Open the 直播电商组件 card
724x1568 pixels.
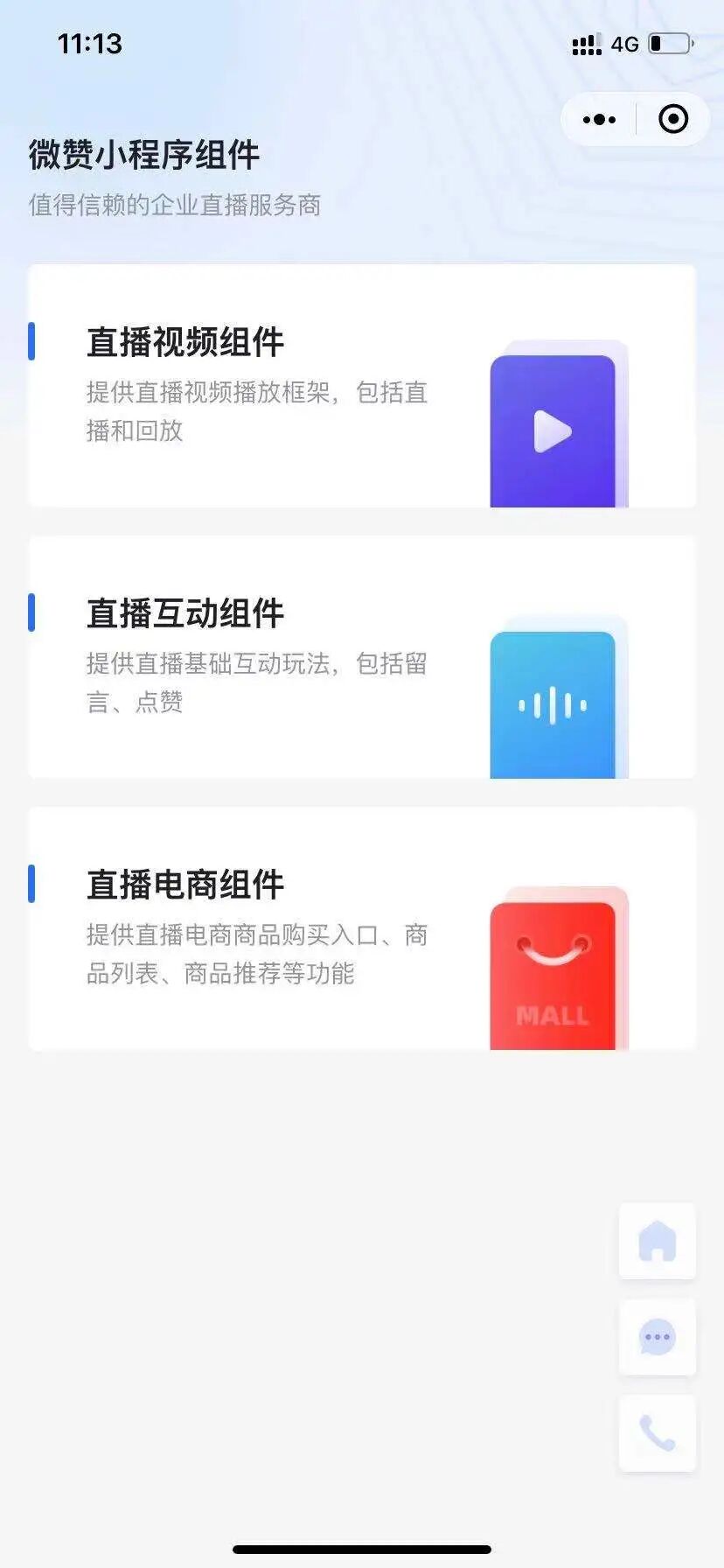[x=361, y=928]
